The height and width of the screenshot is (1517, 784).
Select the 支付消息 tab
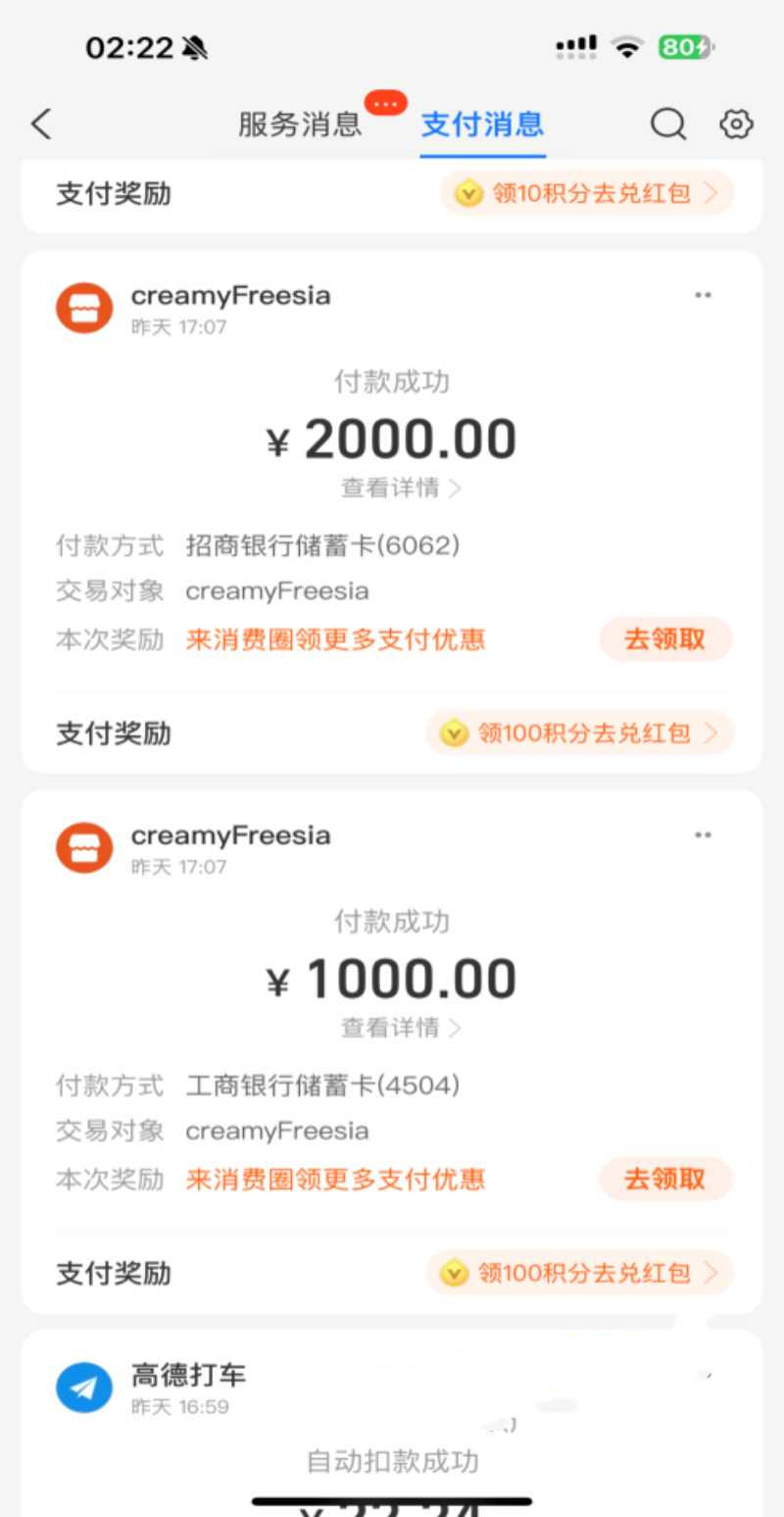point(482,125)
